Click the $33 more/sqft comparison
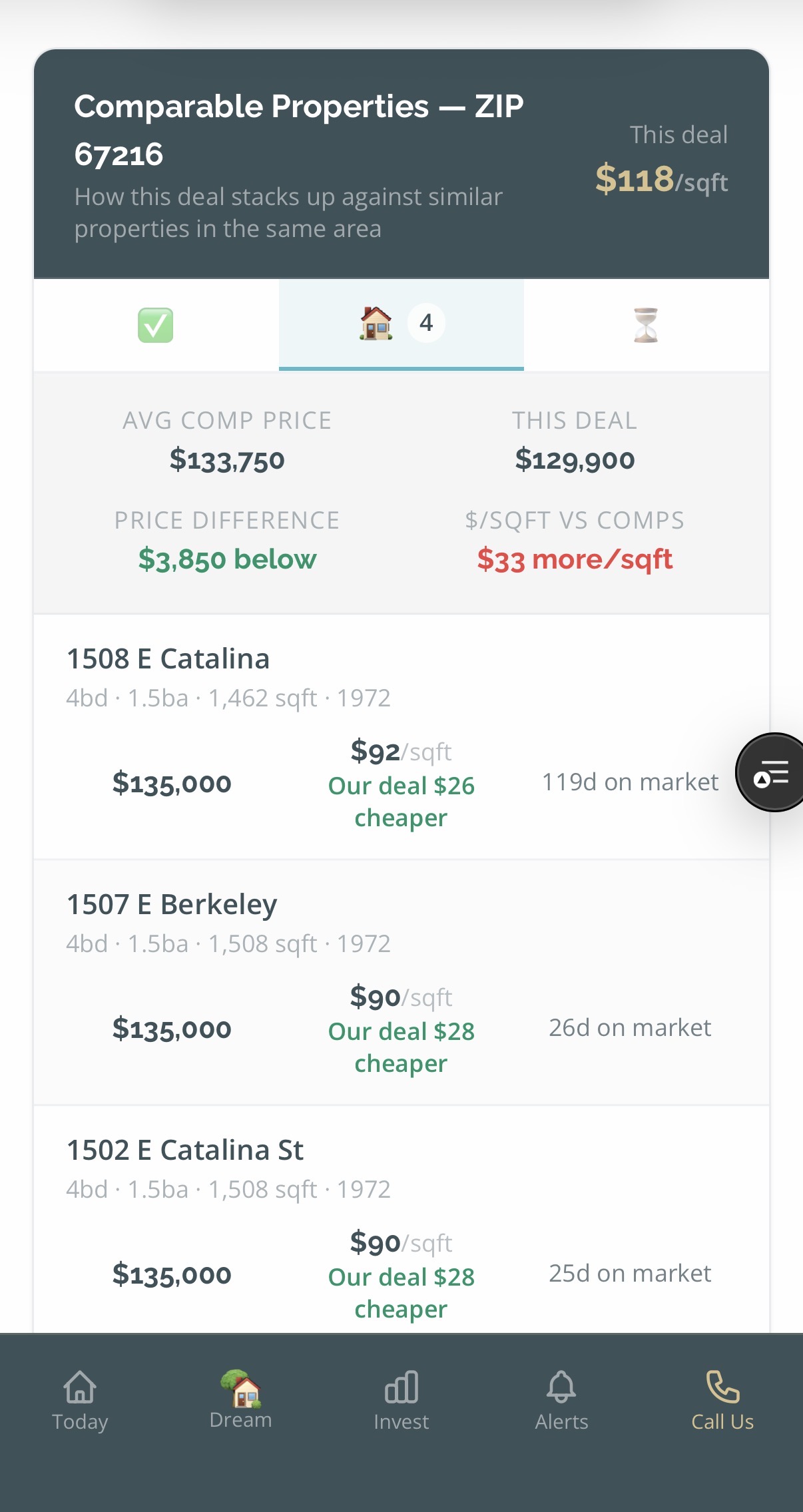 pos(575,559)
